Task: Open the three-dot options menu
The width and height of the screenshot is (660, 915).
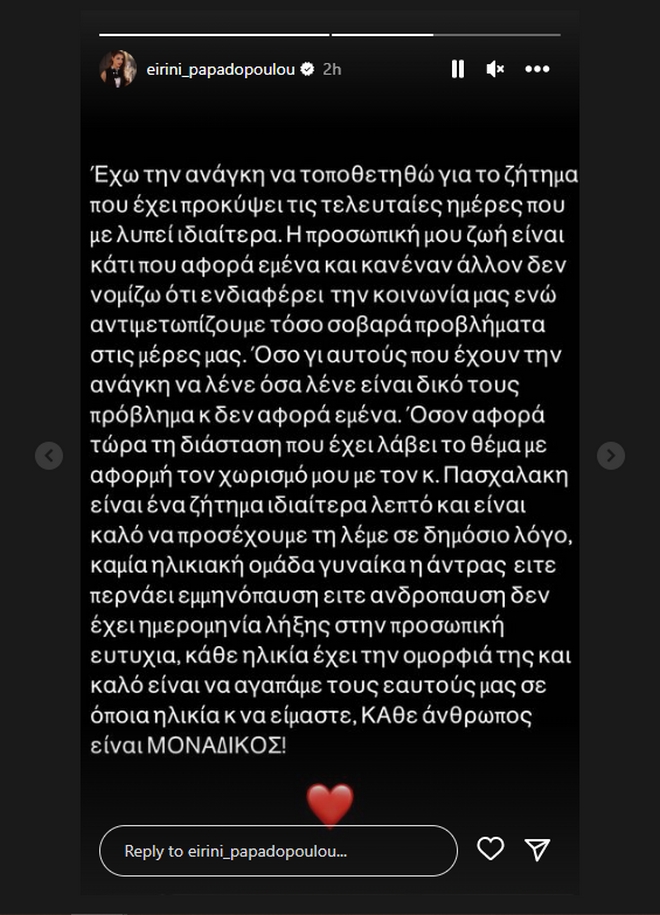Action: click(537, 69)
